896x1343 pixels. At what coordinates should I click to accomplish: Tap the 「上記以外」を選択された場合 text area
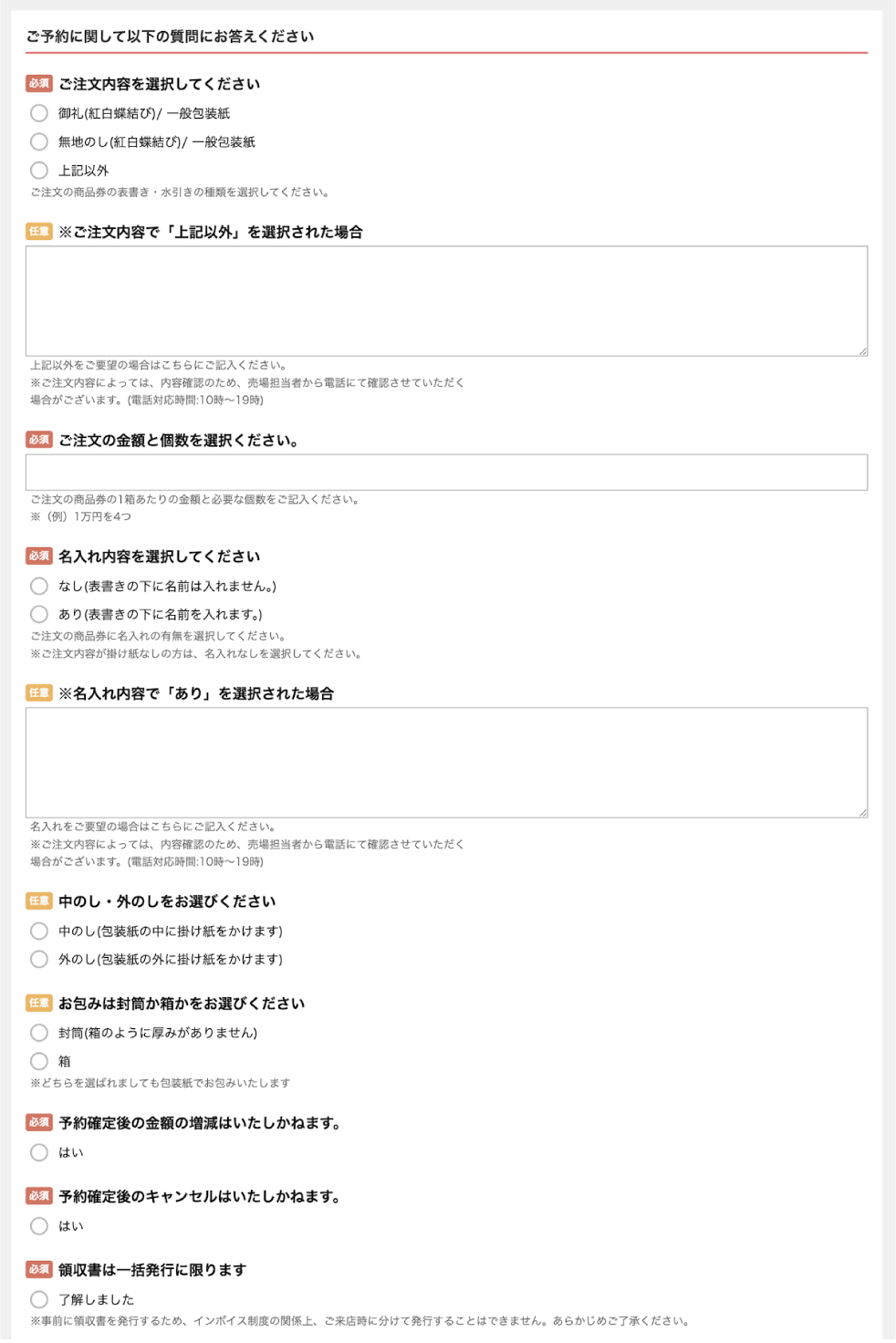point(446,301)
